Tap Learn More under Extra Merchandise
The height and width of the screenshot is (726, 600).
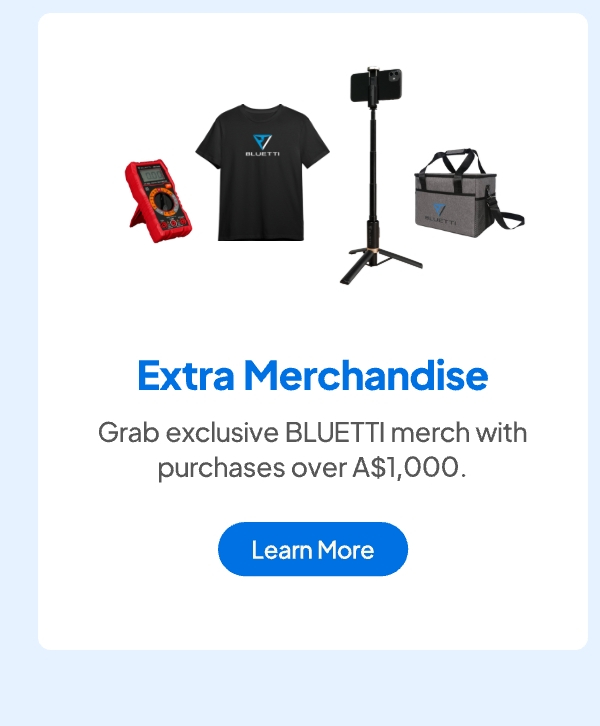[x=312, y=549]
